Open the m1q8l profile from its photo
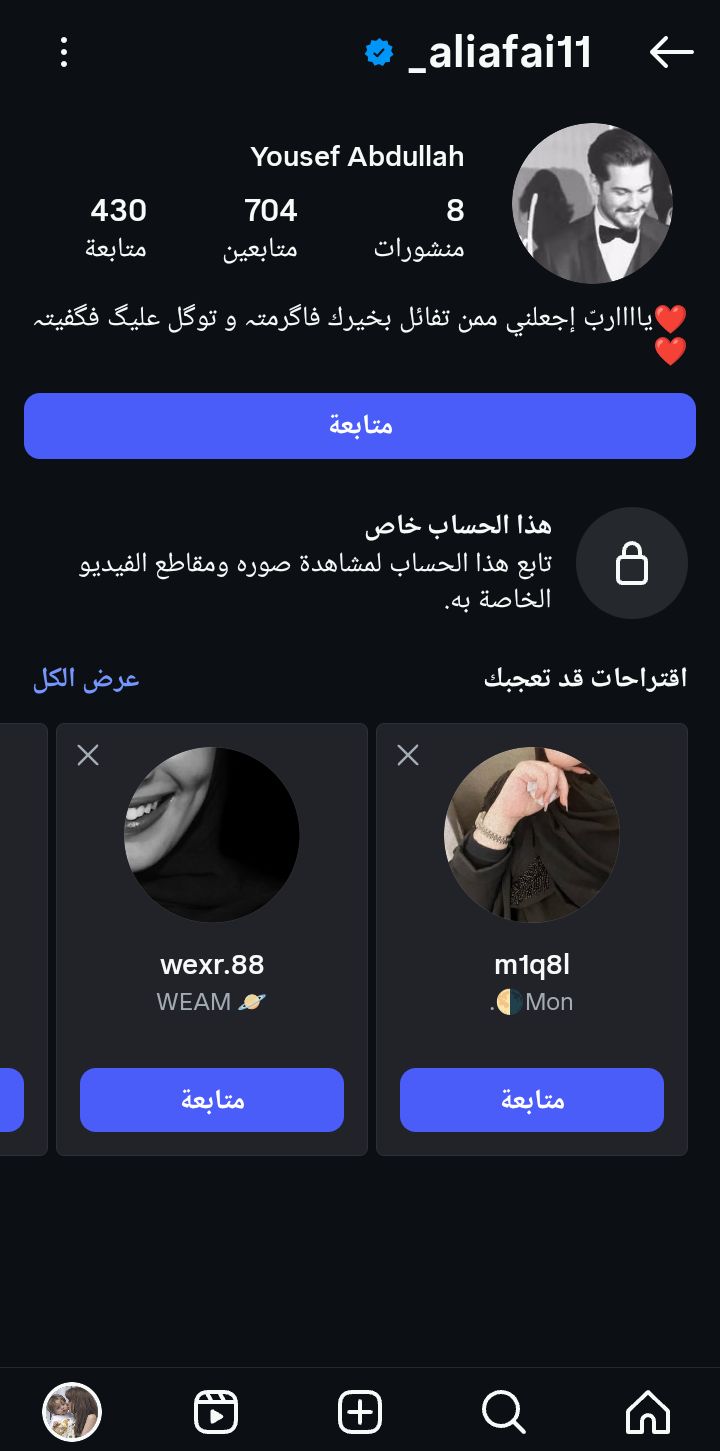 click(532, 835)
